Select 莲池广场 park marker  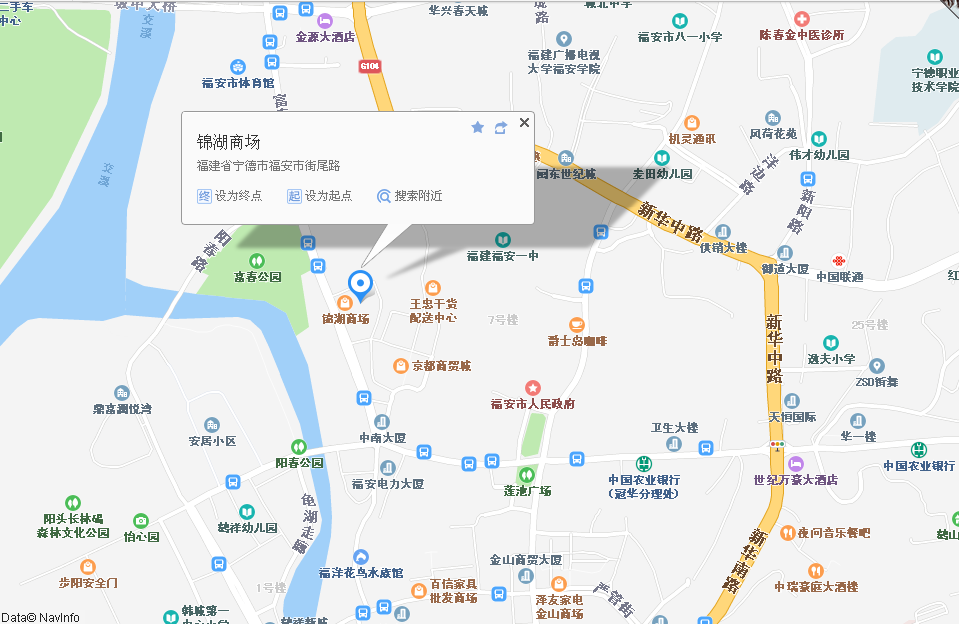(527, 474)
